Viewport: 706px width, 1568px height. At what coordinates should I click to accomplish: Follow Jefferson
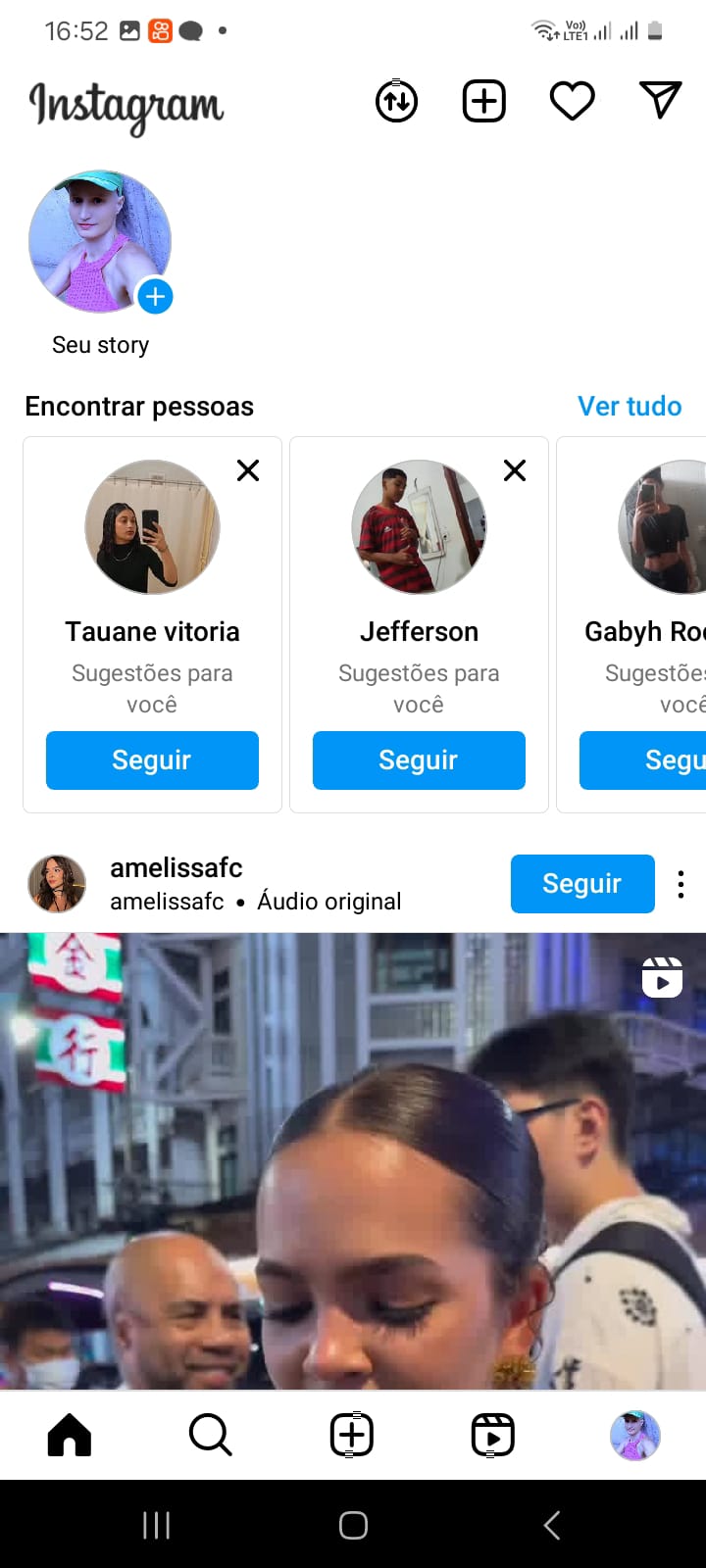coord(419,759)
